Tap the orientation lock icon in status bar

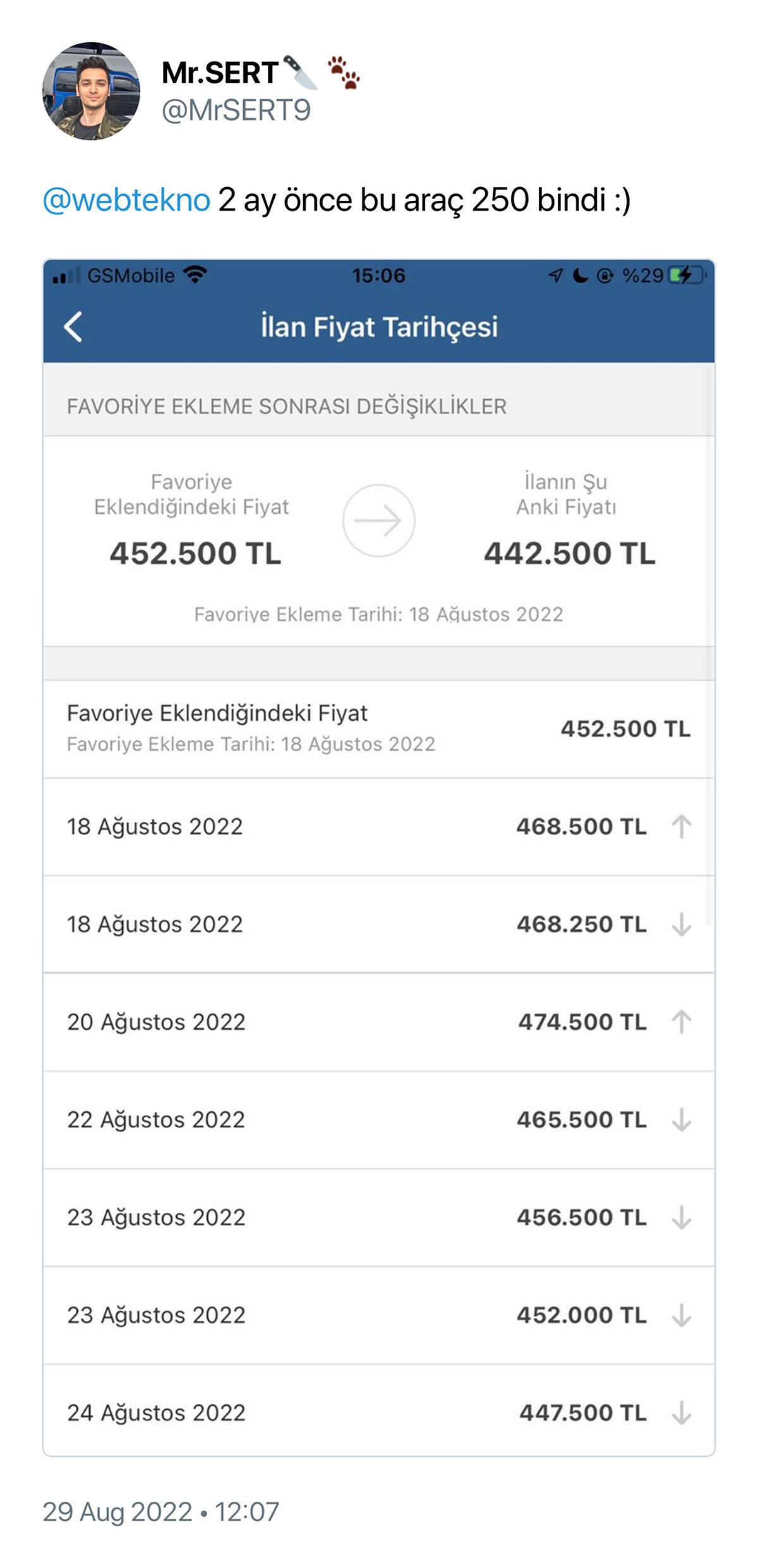click(605, 274)
